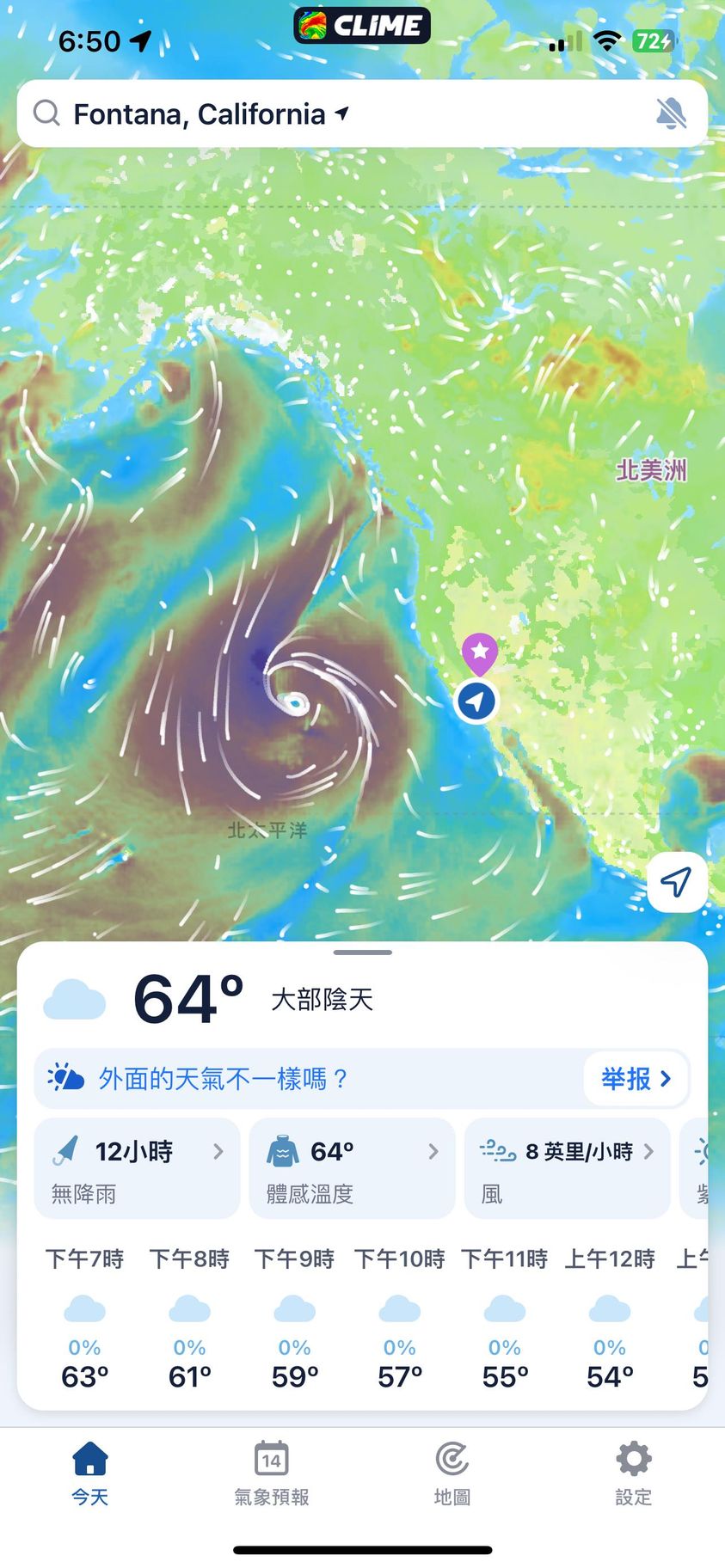Switch to the 地圖 tab
Image resolution: width=725 pixels, height=1568 pixels.
click(x=452, y=1473)
